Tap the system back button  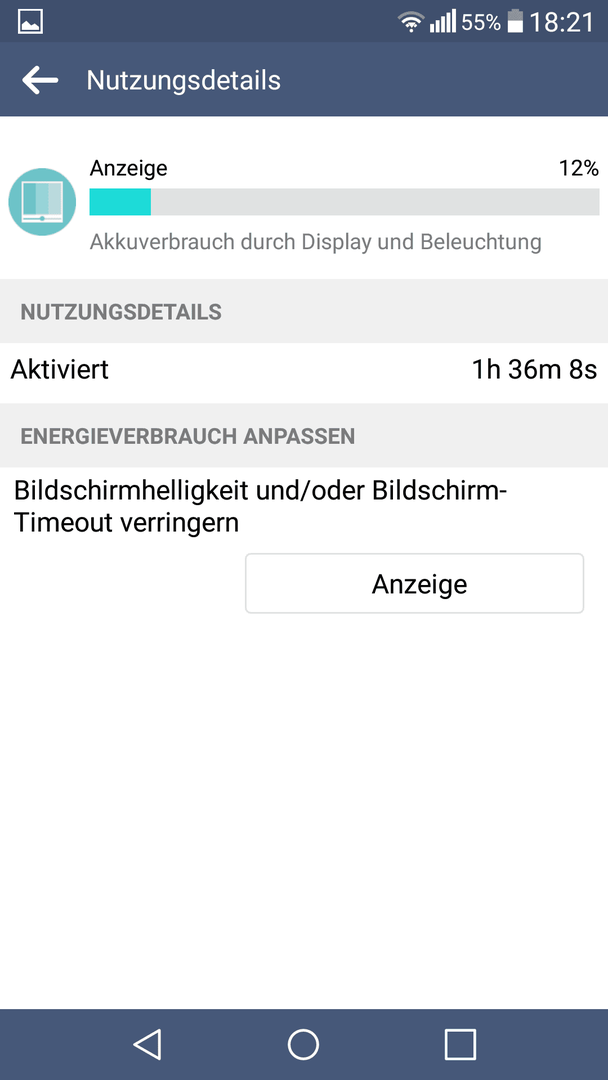147,1044
